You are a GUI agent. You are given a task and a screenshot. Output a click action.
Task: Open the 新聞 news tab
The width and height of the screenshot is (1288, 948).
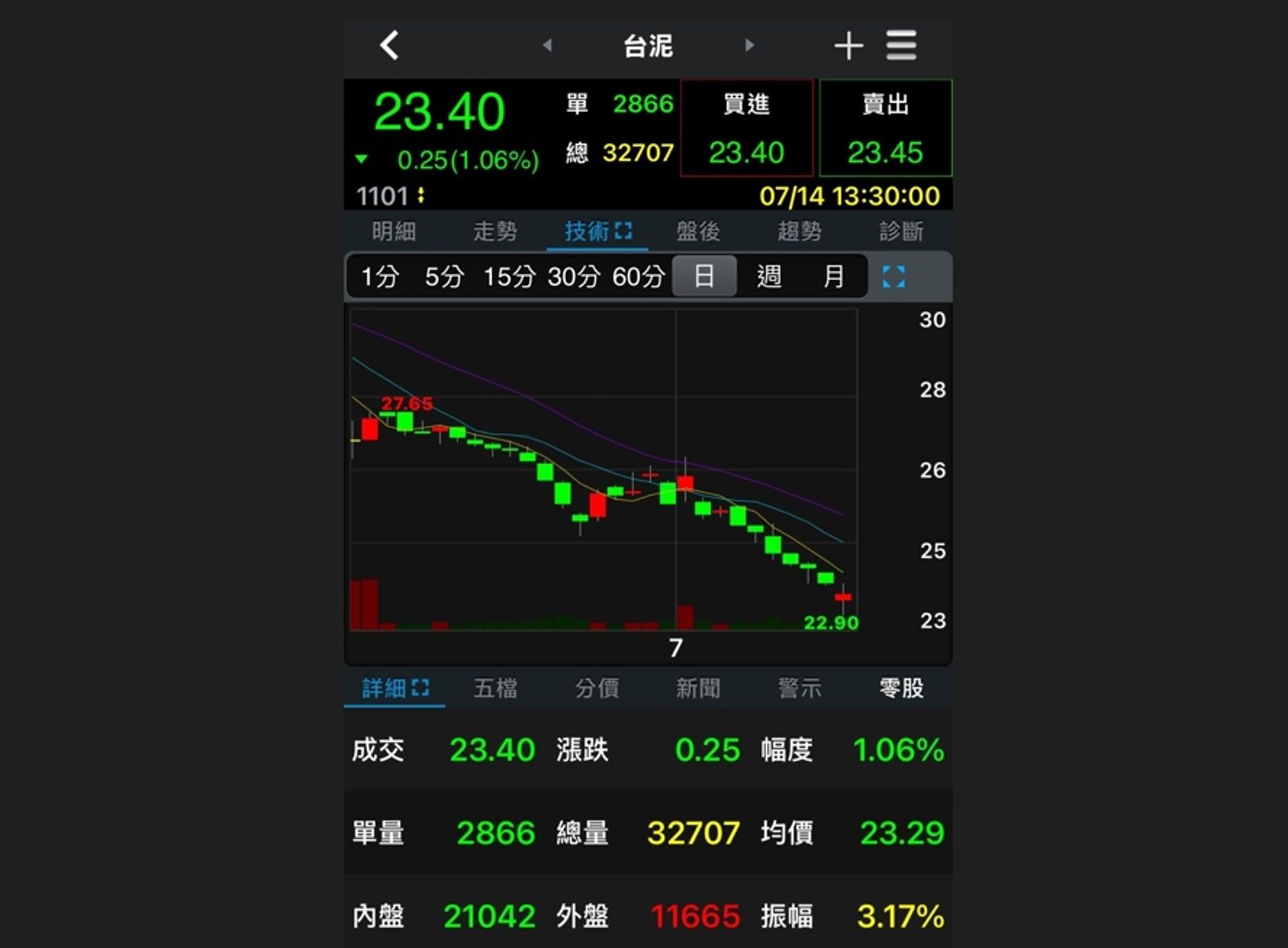pyautogui.click(x=698, y=689)
